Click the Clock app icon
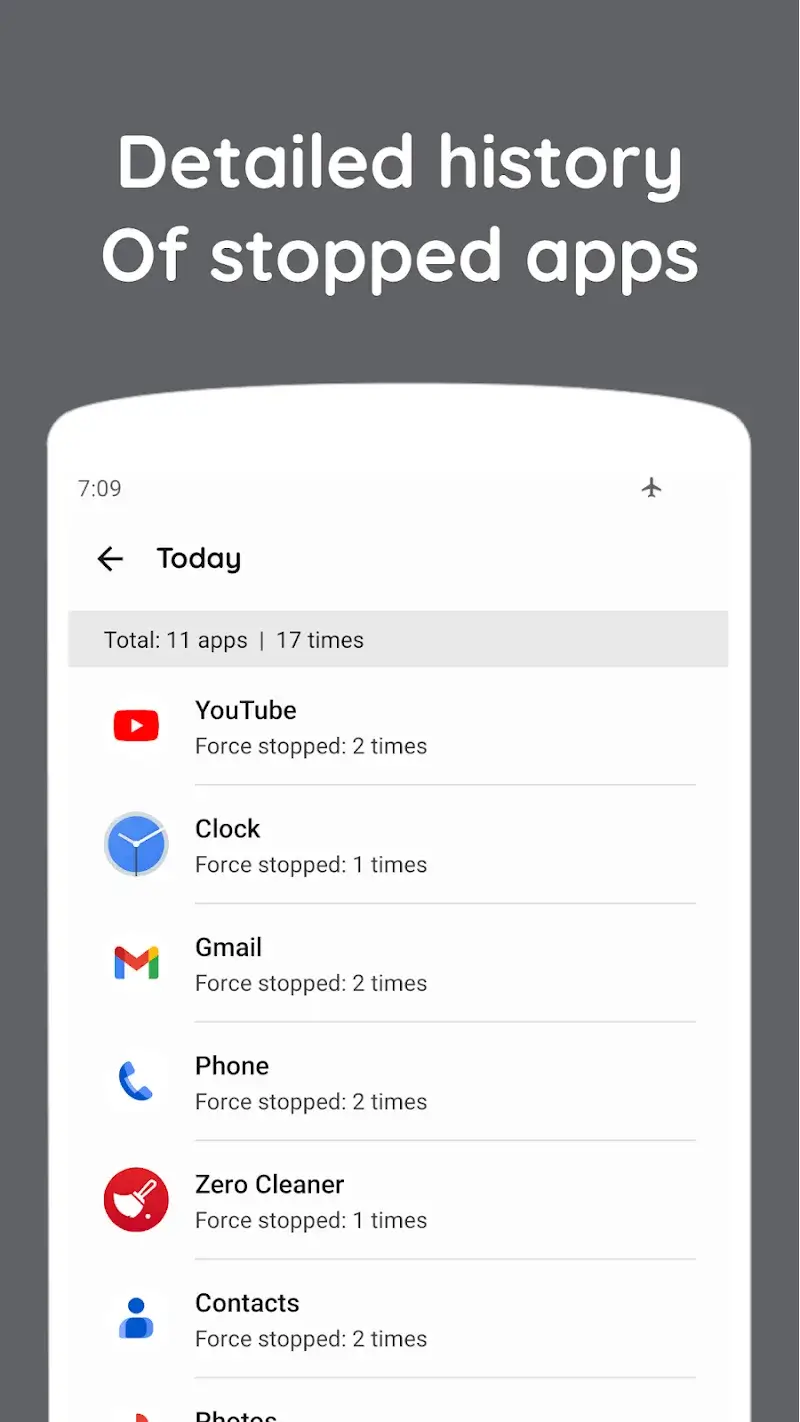800x1422 pixels. pyautogui.click(x=136, y=844)
